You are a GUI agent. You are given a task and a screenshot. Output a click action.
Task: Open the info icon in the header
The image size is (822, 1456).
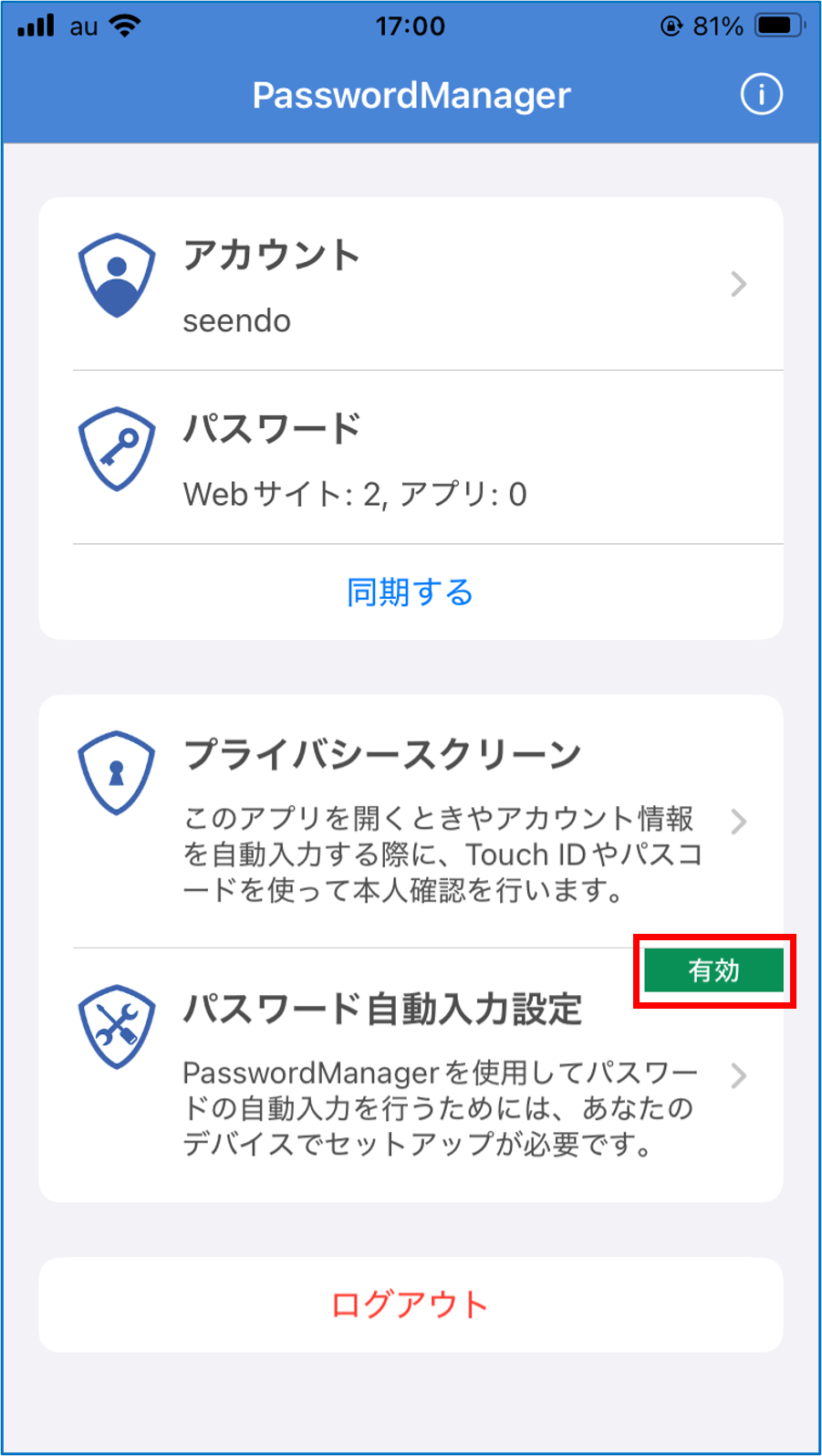tap(761, 94)
